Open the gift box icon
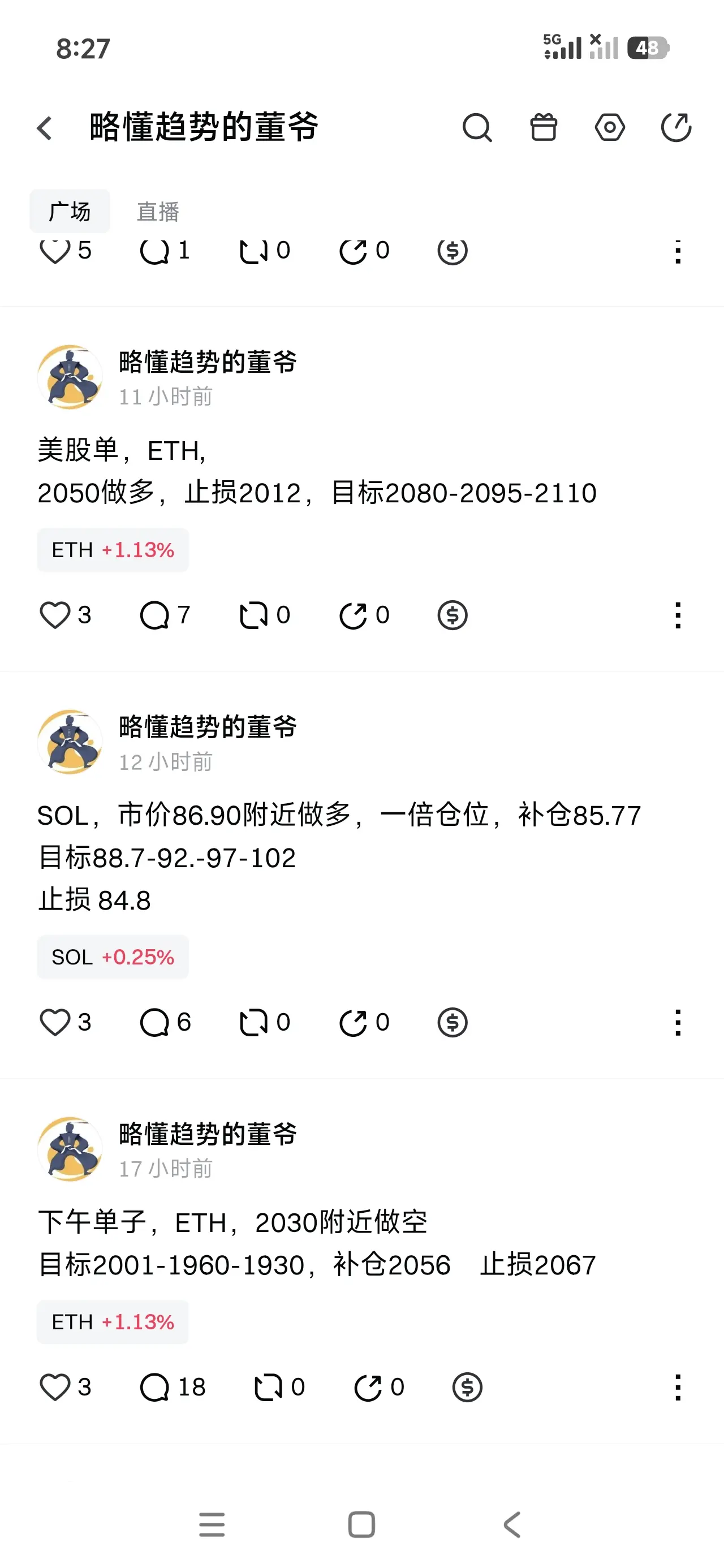The width and height of the screenshot is (724, 1568). [543, 128]
